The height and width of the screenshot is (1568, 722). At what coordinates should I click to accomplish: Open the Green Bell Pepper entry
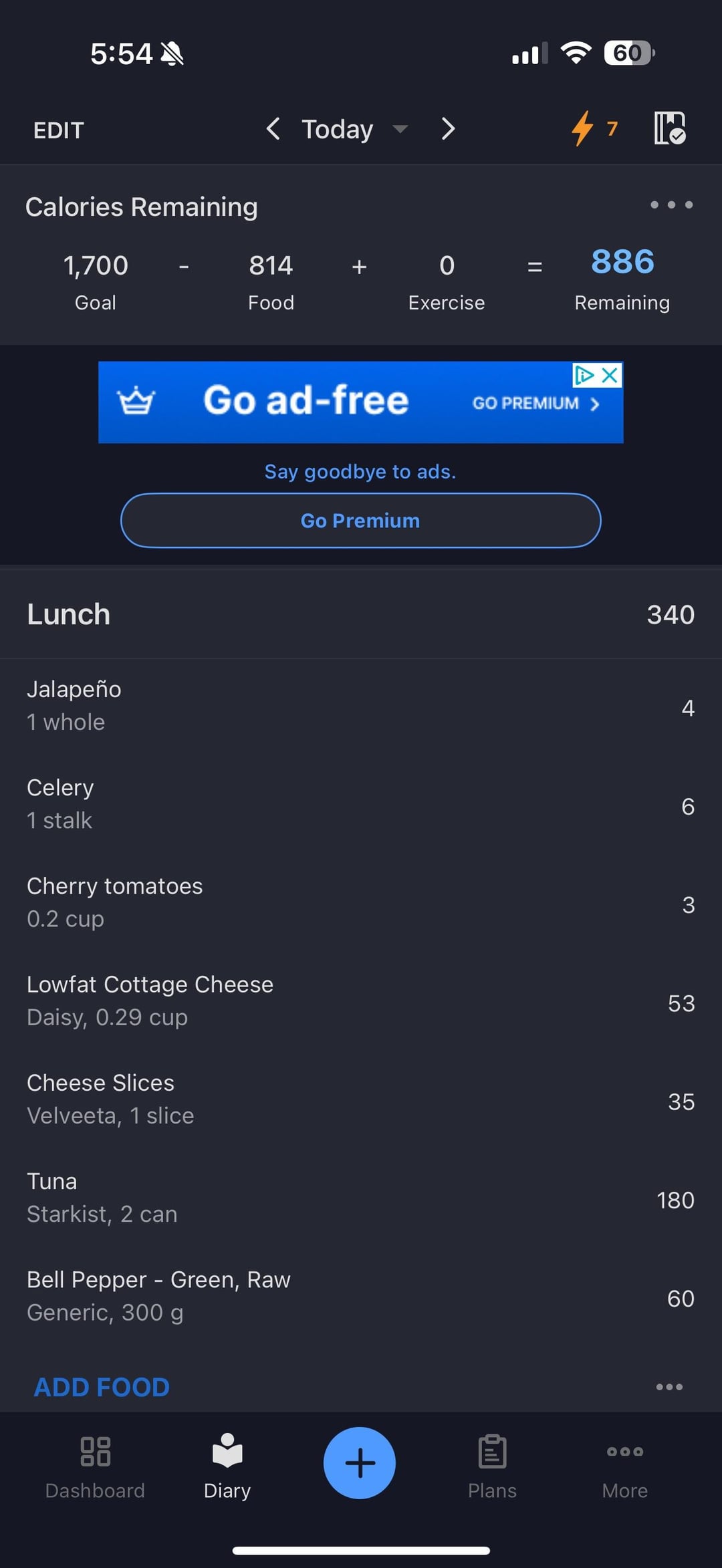[x=361, y=1296]
